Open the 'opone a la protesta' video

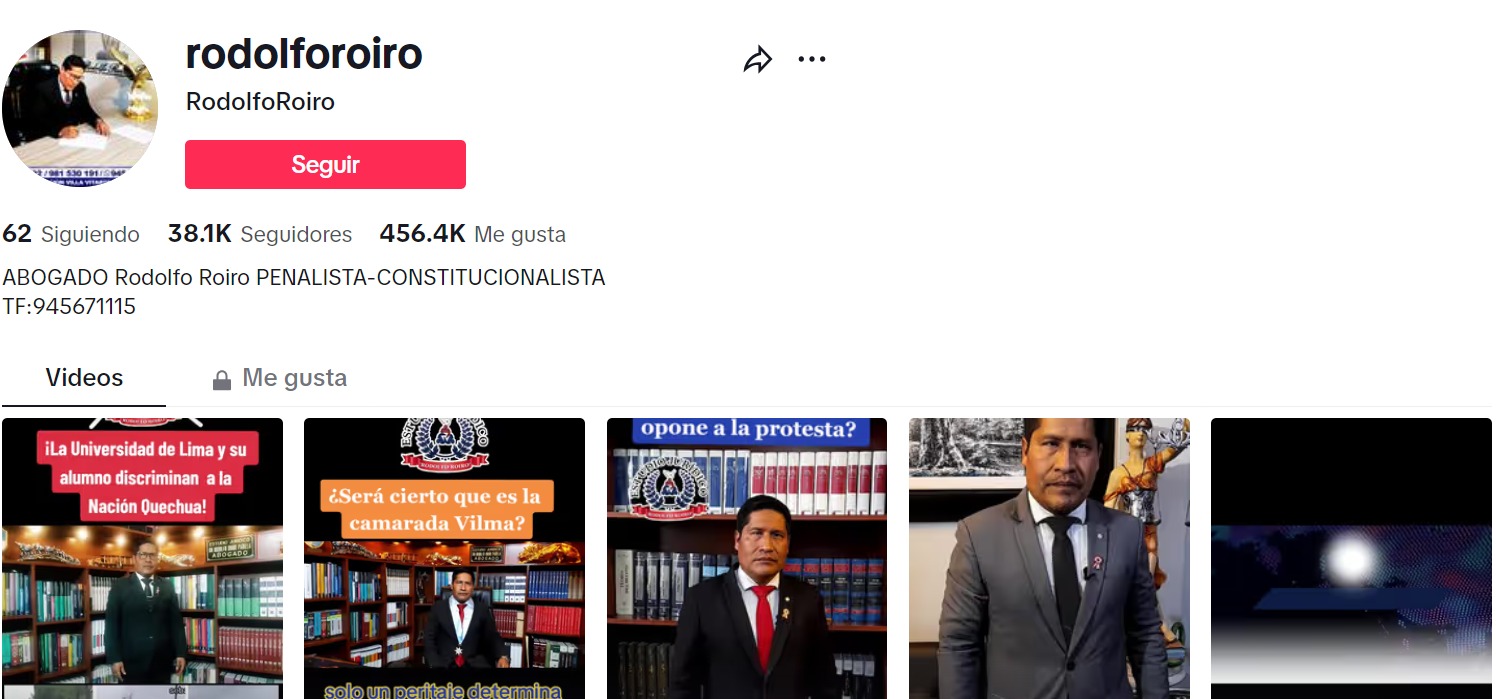pyautogui.click(x=747, y=560)
